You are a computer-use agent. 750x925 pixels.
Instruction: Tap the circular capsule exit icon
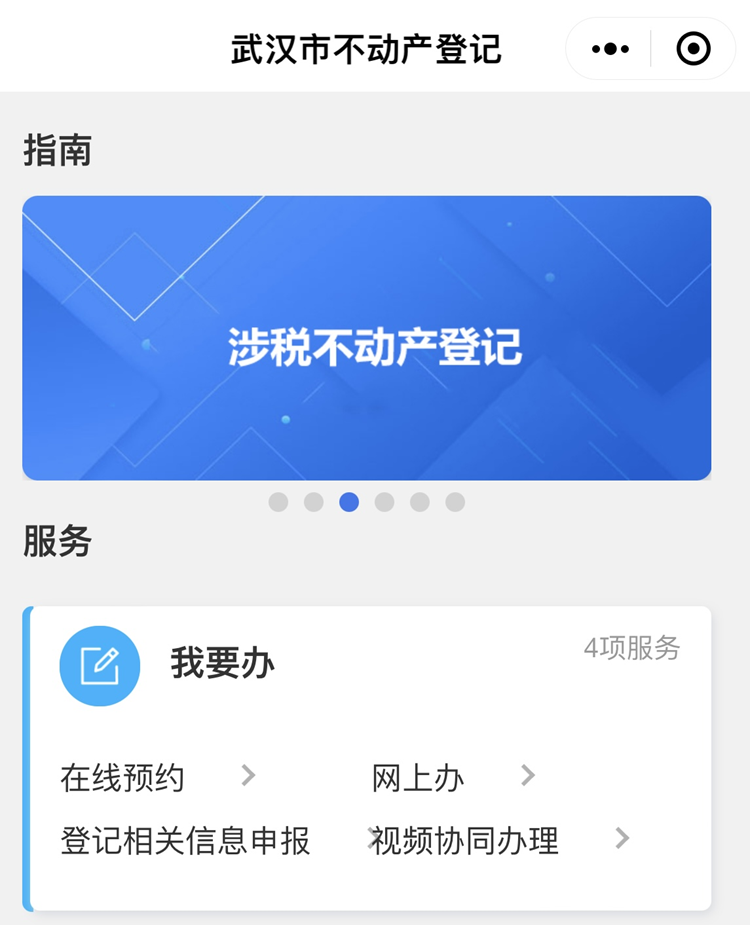694,47
